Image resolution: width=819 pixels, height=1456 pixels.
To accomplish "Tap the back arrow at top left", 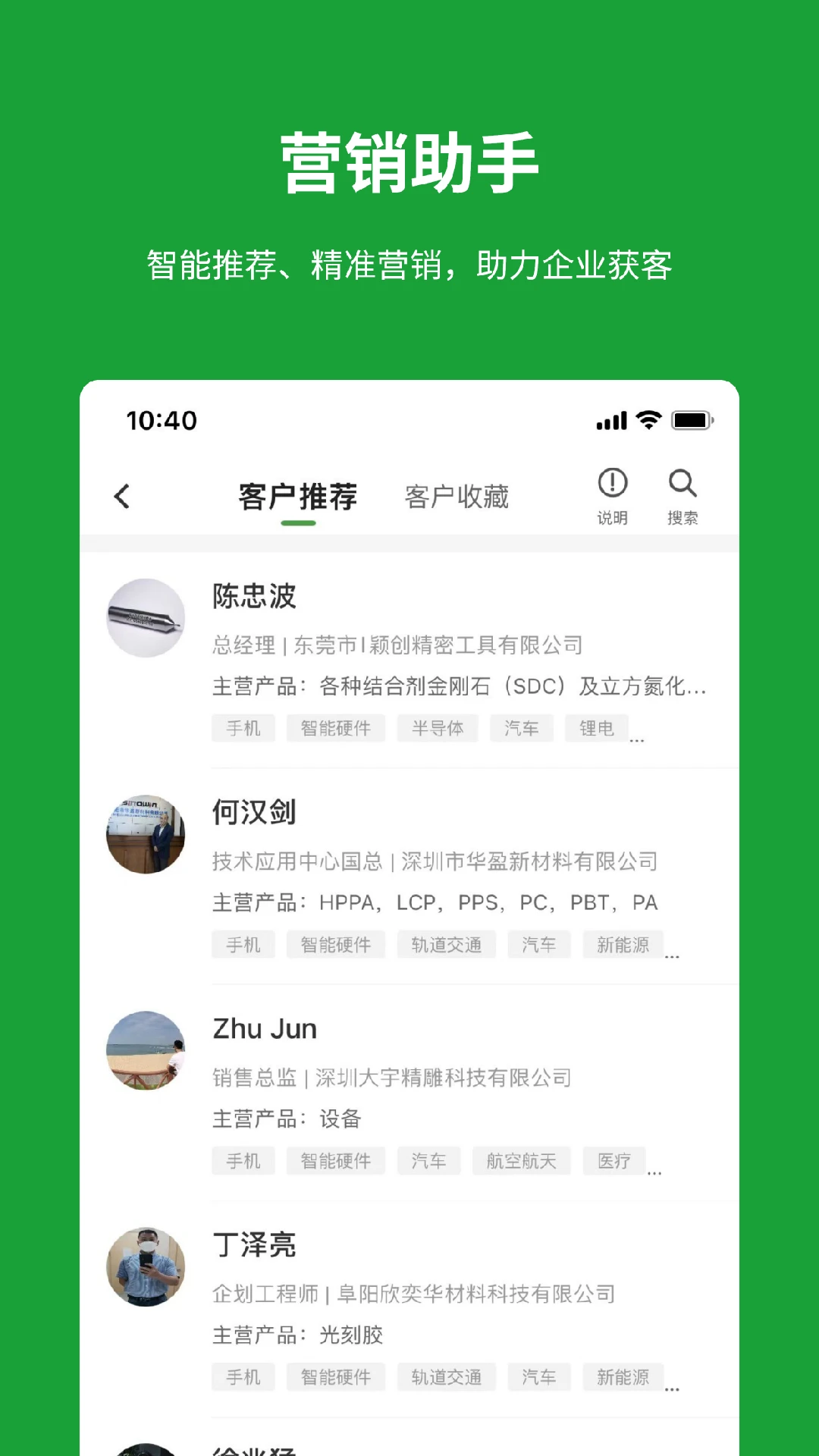I will click(121, 494).
